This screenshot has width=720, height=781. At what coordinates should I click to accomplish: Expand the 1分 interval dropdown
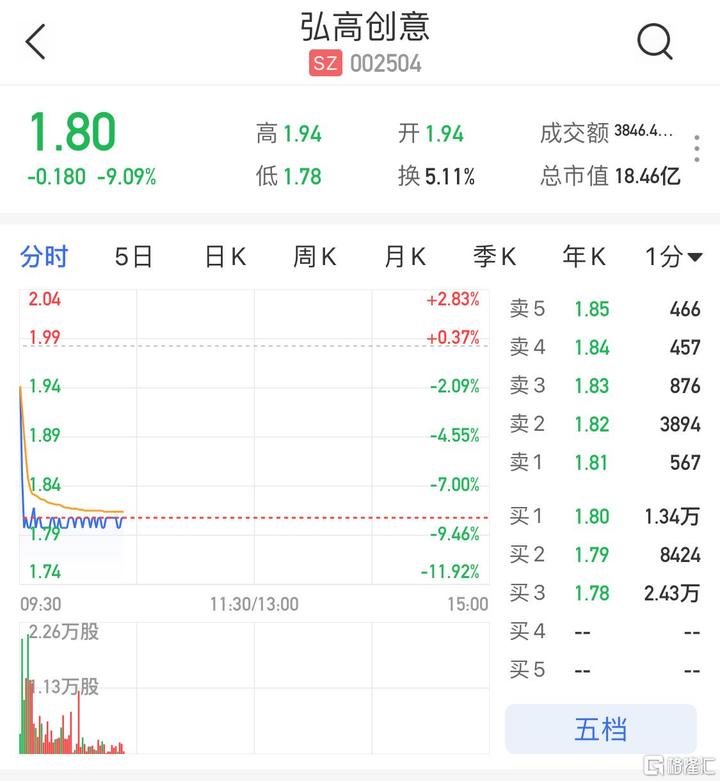[x=673, y=257]
